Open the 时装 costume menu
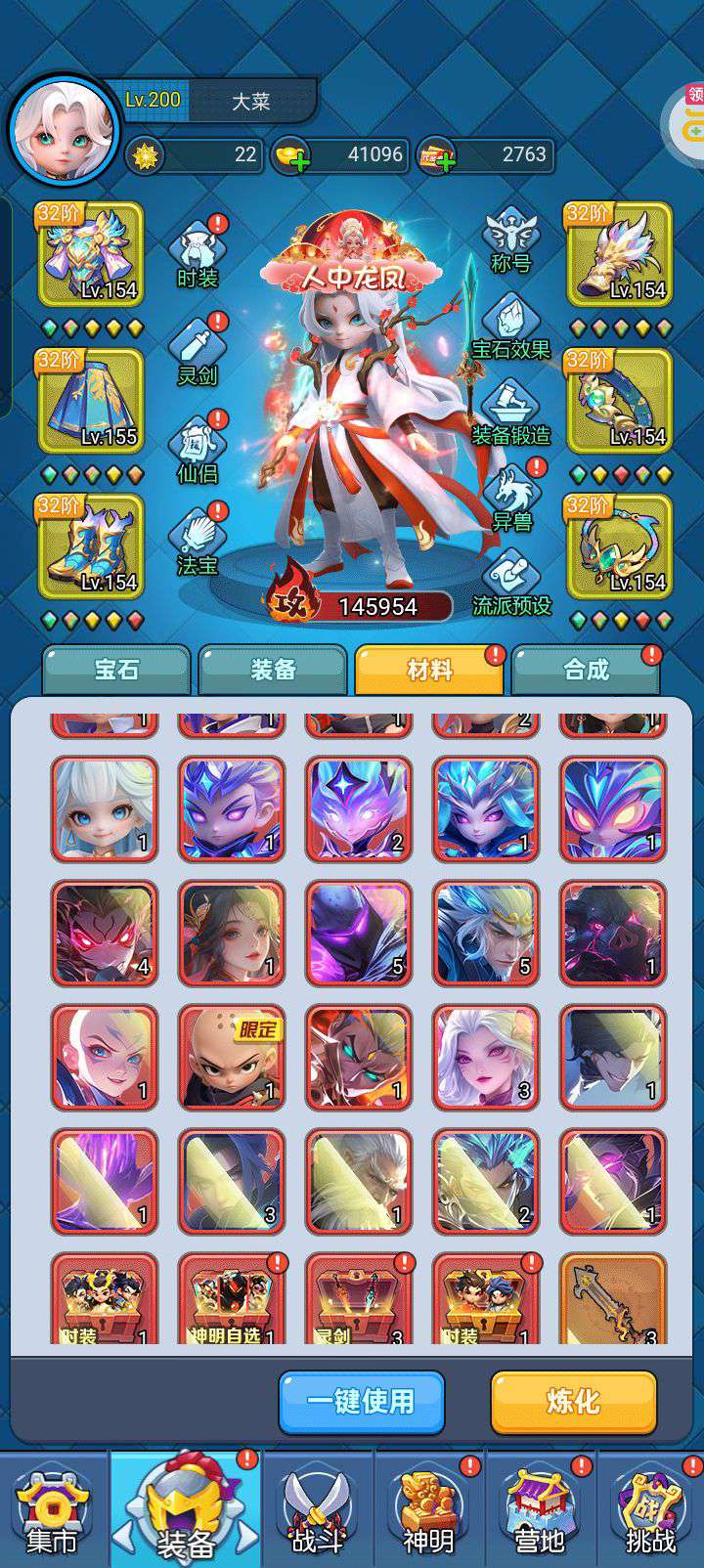This screenshot has width=704, height=1568. click(x=198, y=252)
